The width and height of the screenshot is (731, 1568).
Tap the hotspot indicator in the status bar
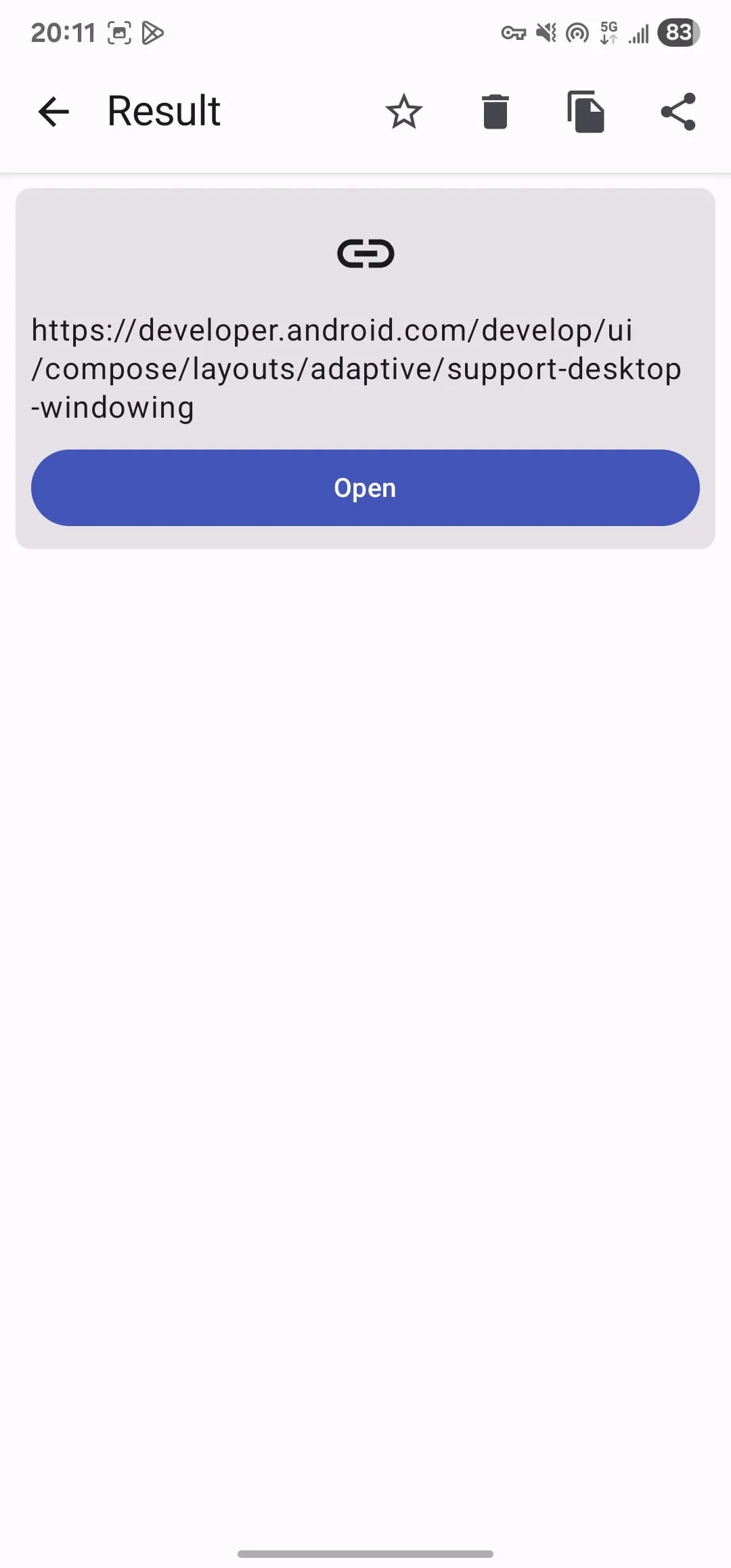577,32
